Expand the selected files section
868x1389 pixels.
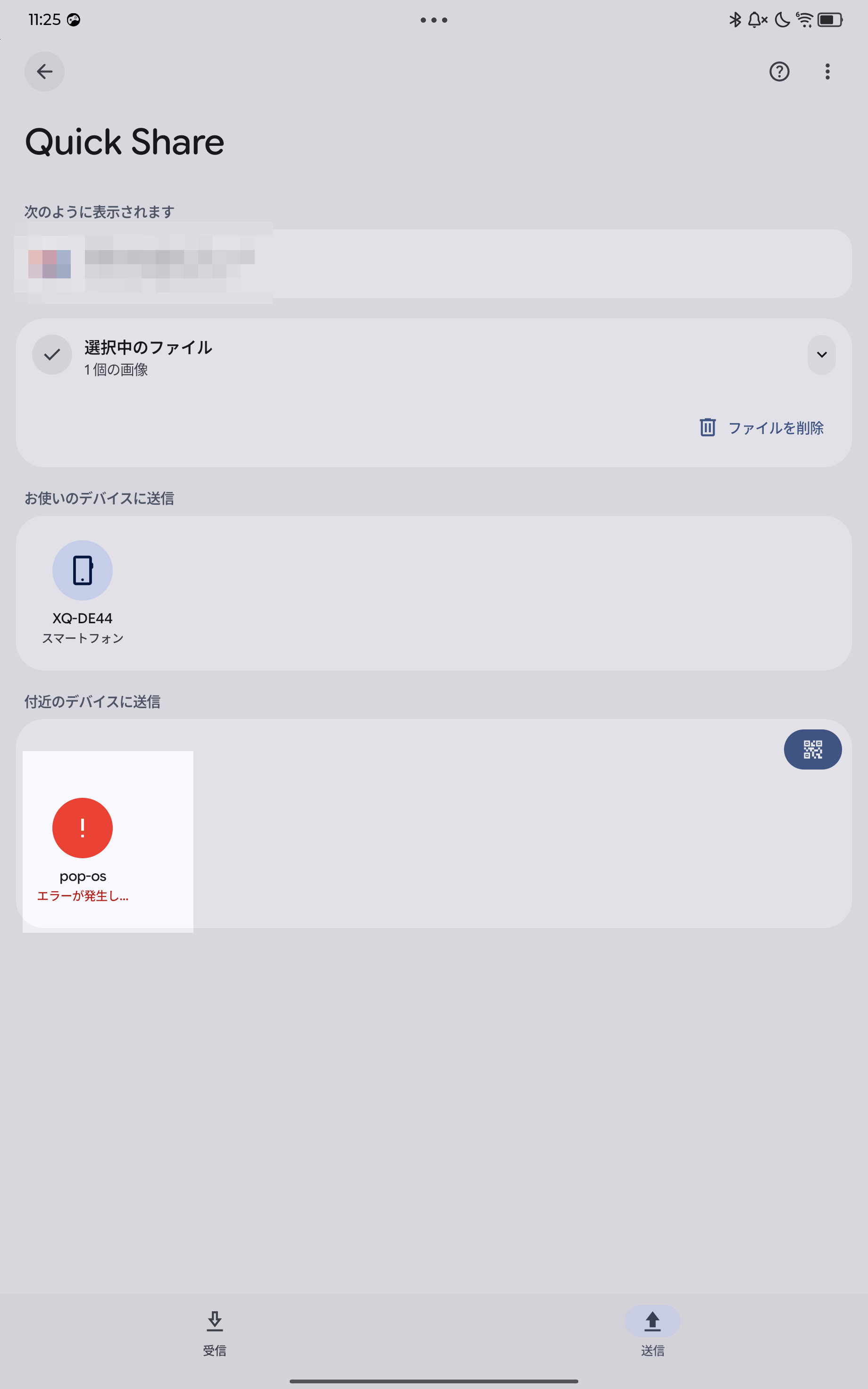[x=821, y=355]
